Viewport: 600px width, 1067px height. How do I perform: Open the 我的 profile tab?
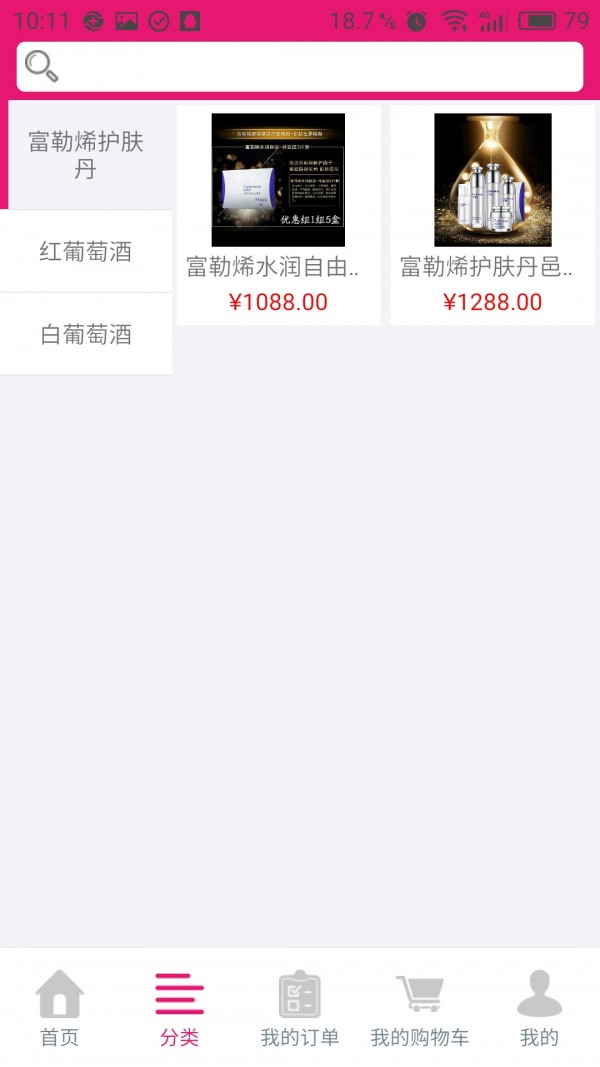[x=539, y=1008]
